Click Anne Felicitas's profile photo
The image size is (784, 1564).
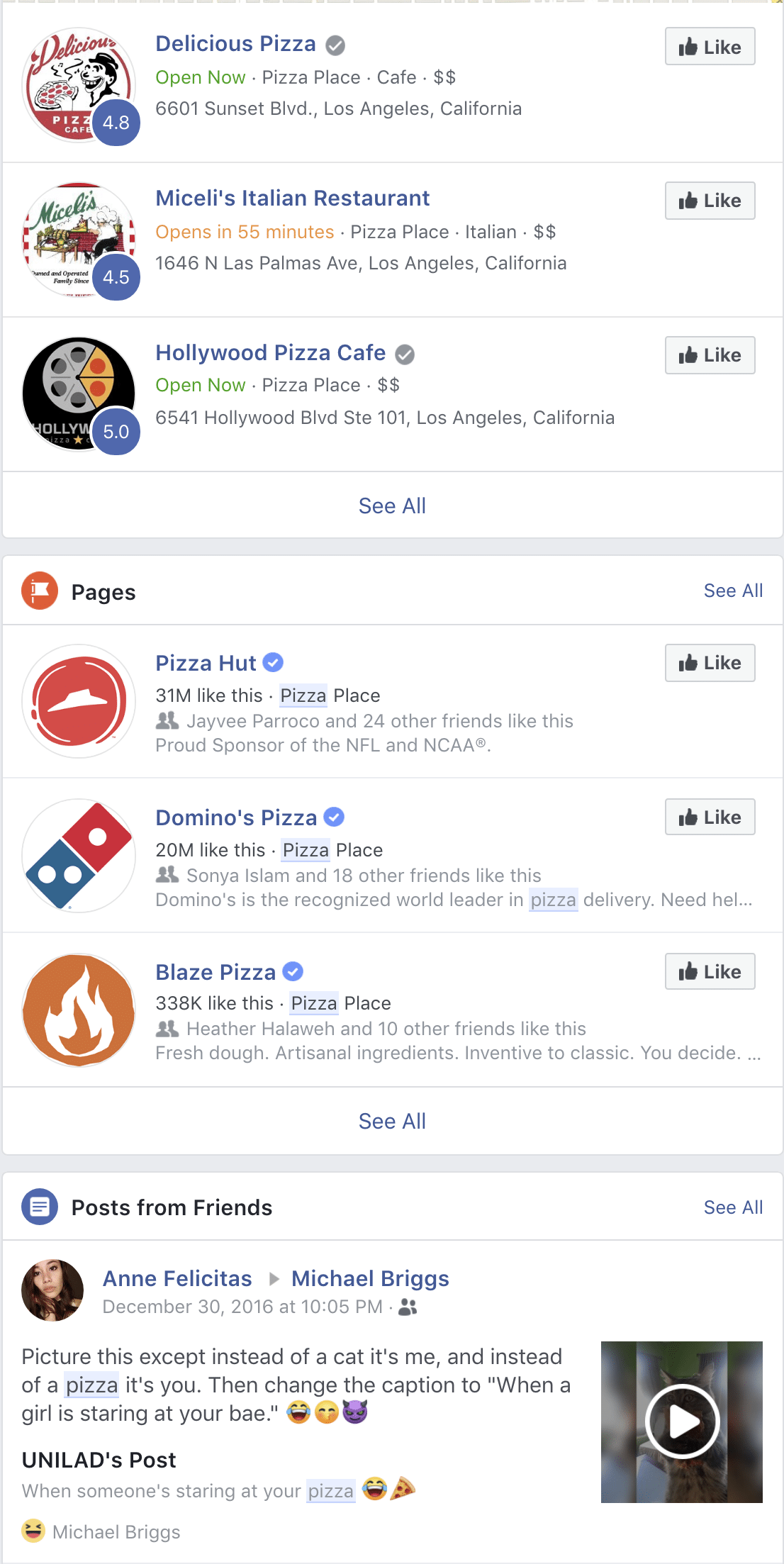click(x=52, y=1290)
